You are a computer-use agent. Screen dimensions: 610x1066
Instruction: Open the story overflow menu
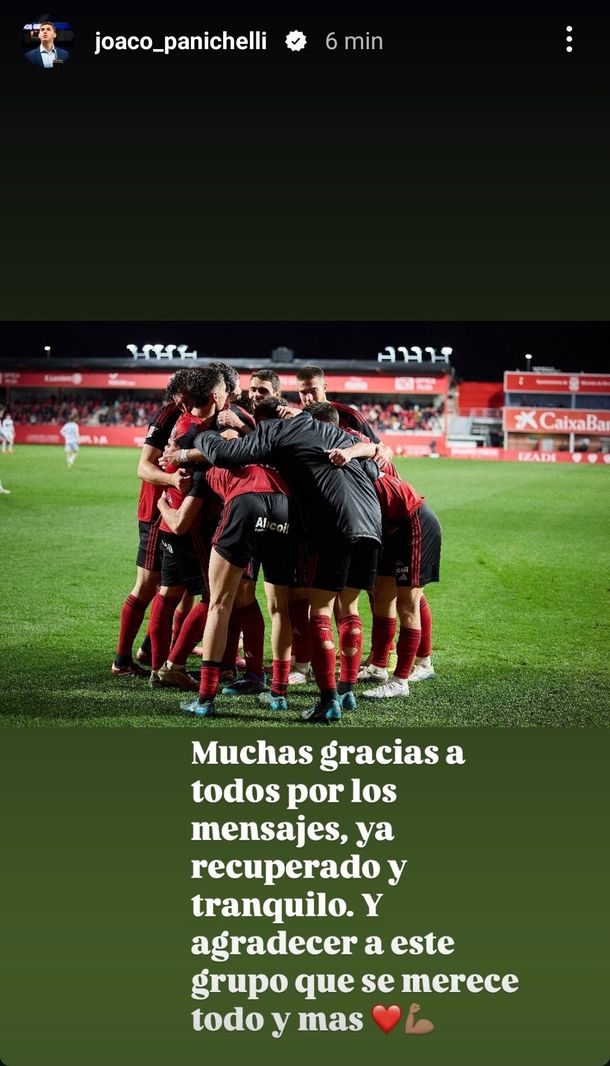[x=568, y=40]
